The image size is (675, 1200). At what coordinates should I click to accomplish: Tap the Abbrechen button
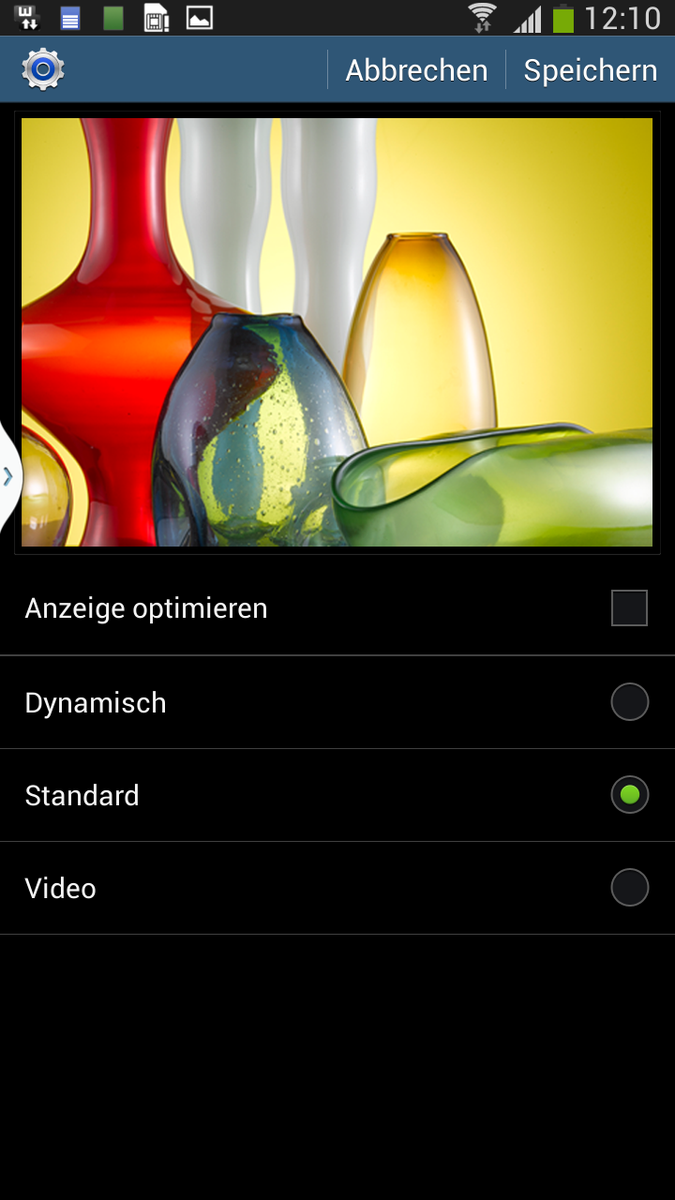click(416, 70)
